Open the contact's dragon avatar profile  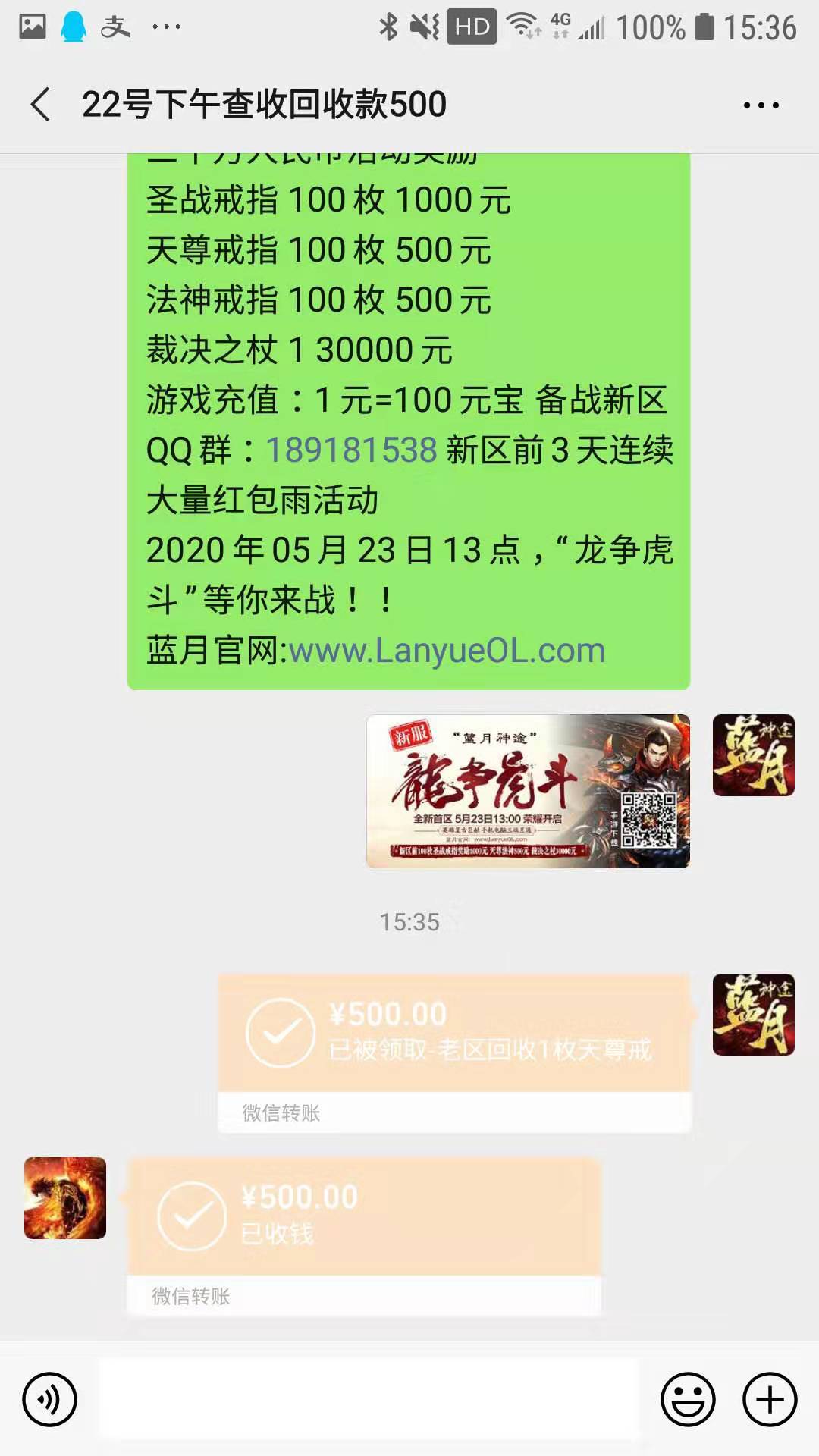click(65, 1198)
